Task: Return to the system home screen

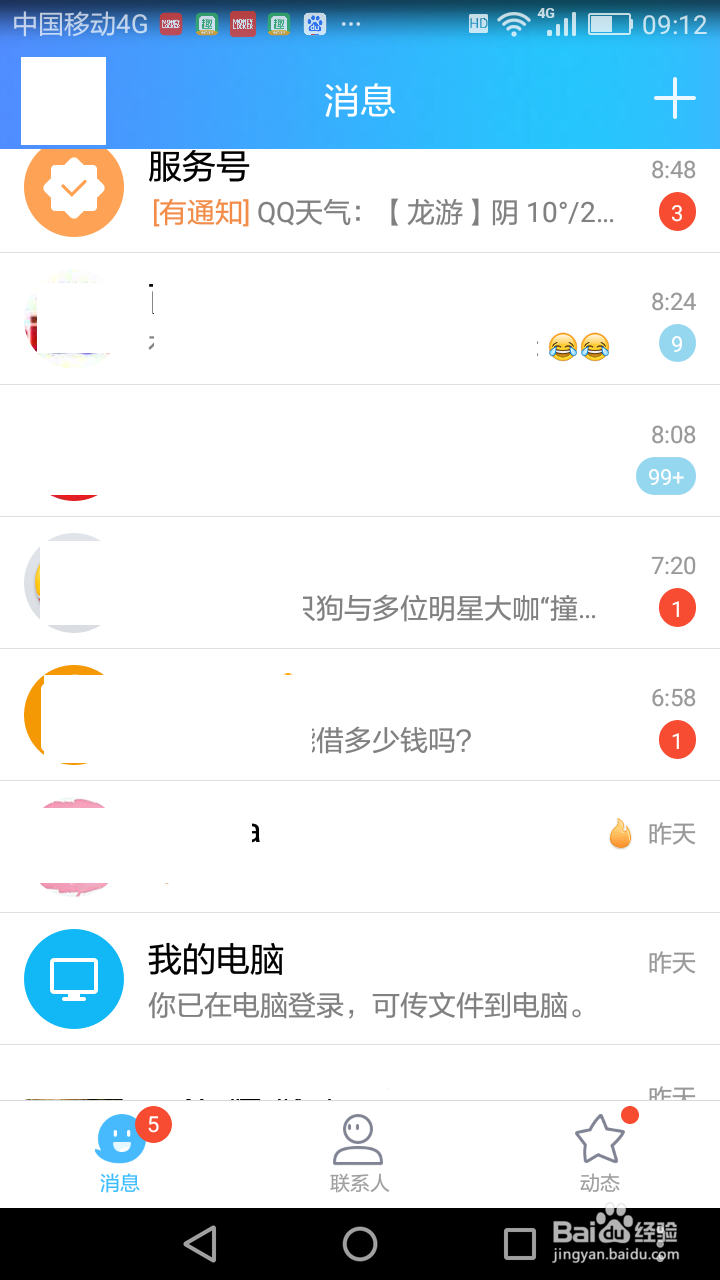Action: coord(360,1244)
